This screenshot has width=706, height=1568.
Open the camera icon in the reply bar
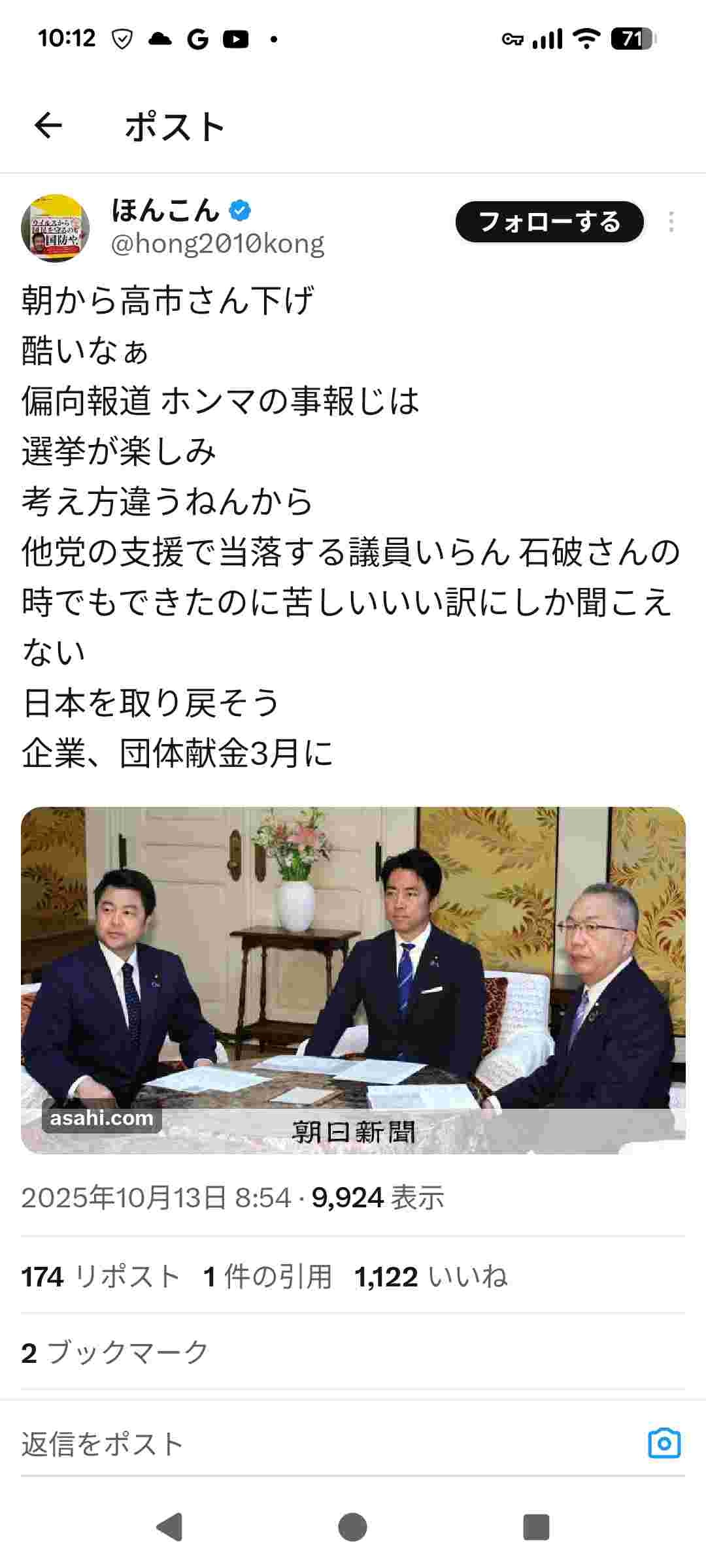(664, 1444)
